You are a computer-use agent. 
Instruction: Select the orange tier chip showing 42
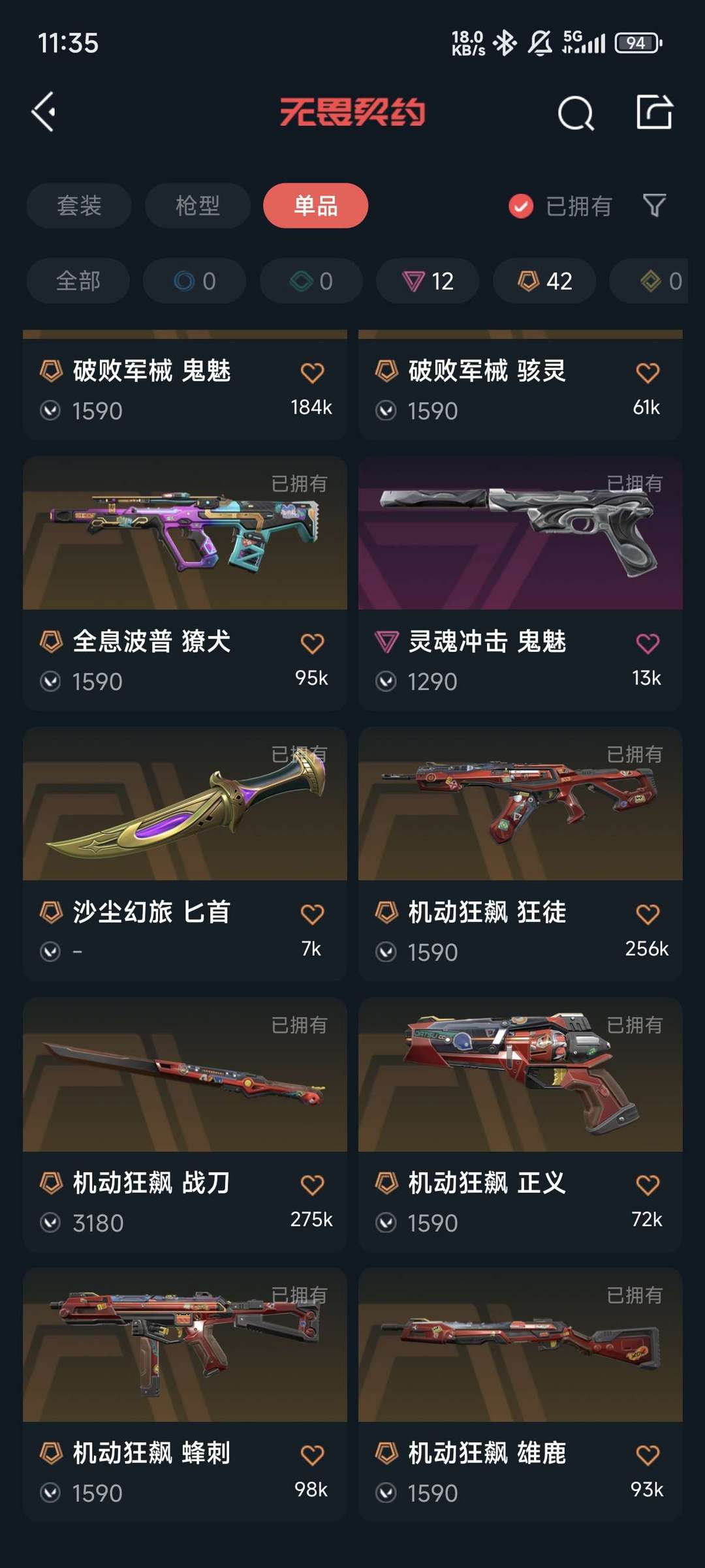544,281
